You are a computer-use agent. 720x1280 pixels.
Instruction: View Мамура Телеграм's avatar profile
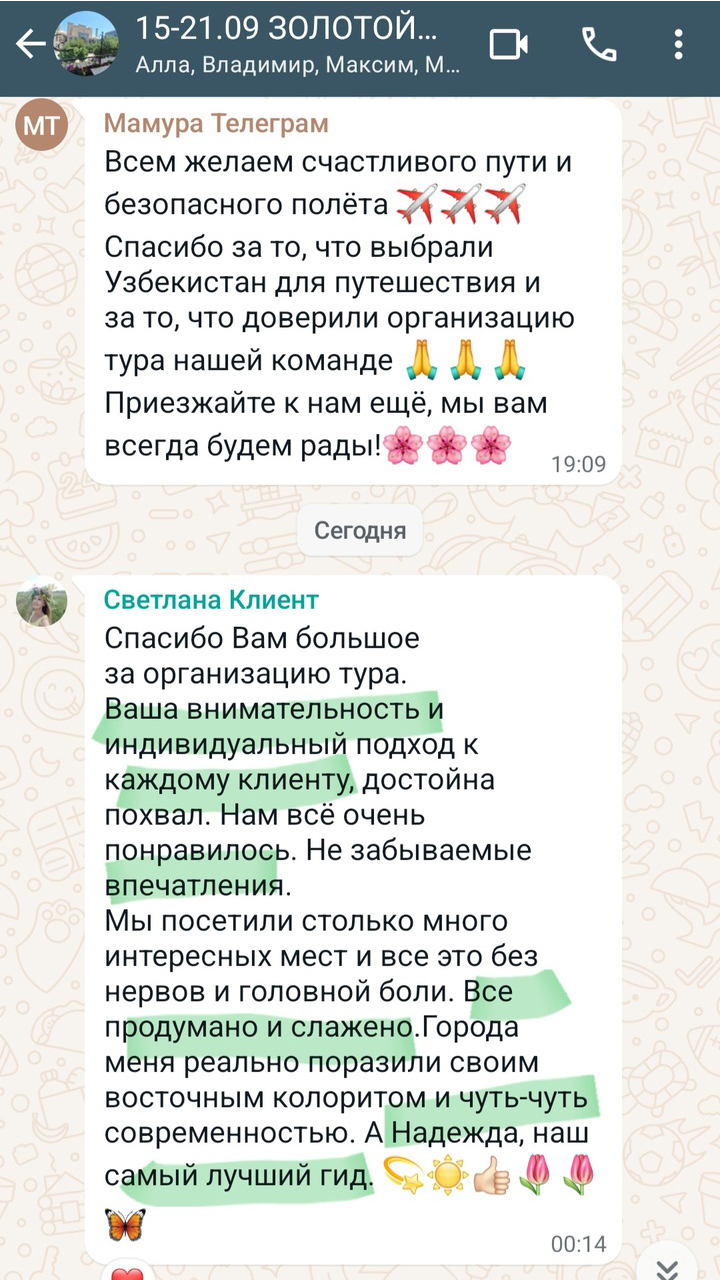[43, 127]
